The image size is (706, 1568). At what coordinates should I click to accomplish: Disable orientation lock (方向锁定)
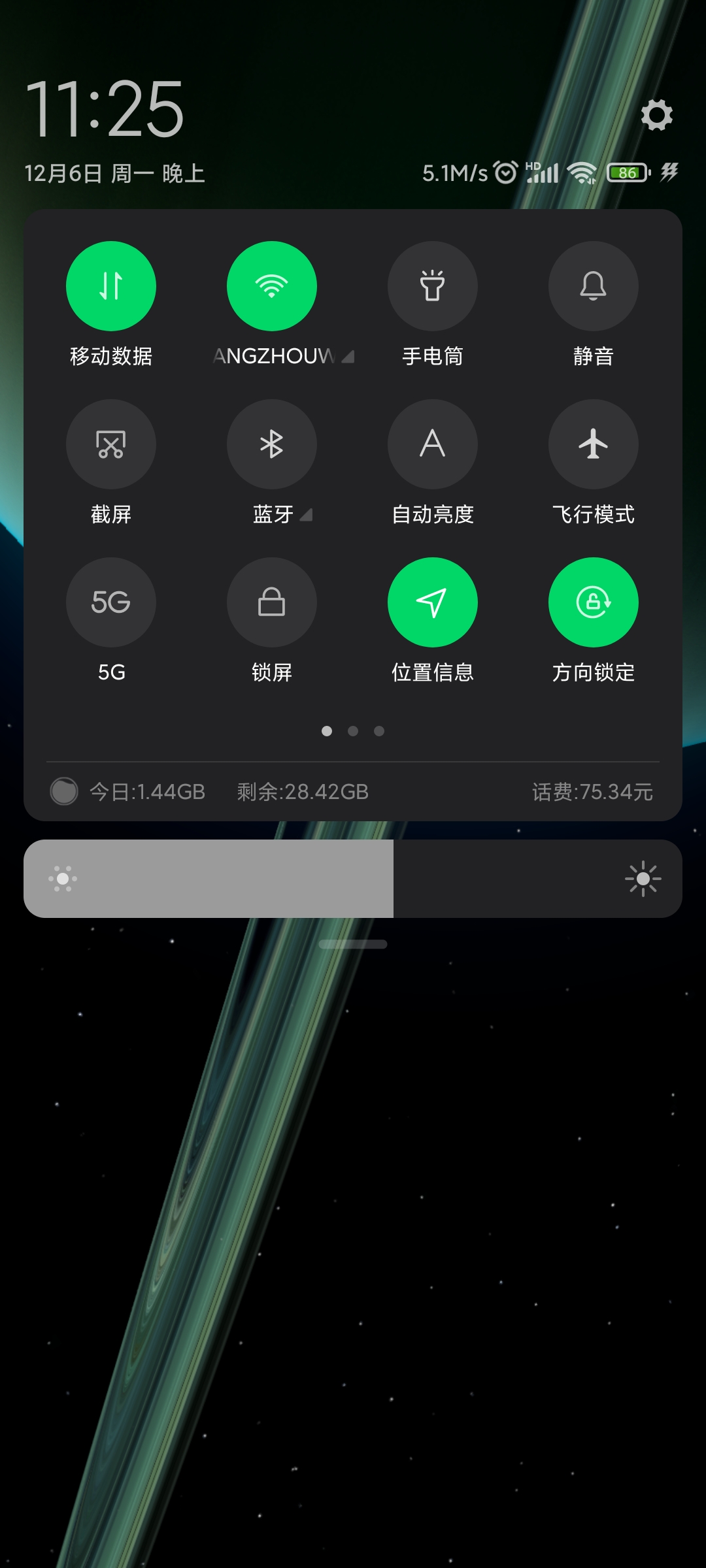point(593,602)
